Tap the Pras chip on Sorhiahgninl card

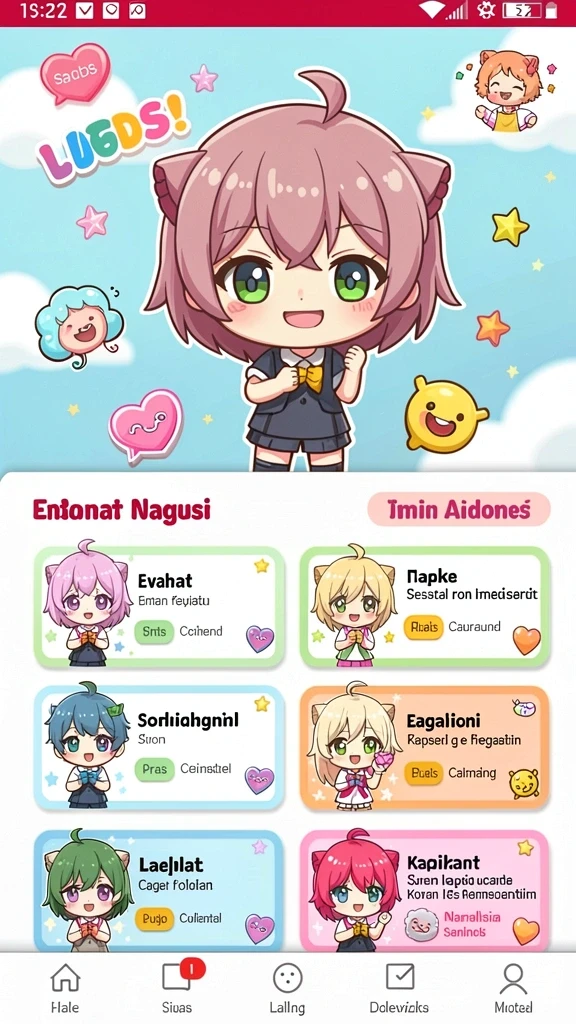(154, 769)
